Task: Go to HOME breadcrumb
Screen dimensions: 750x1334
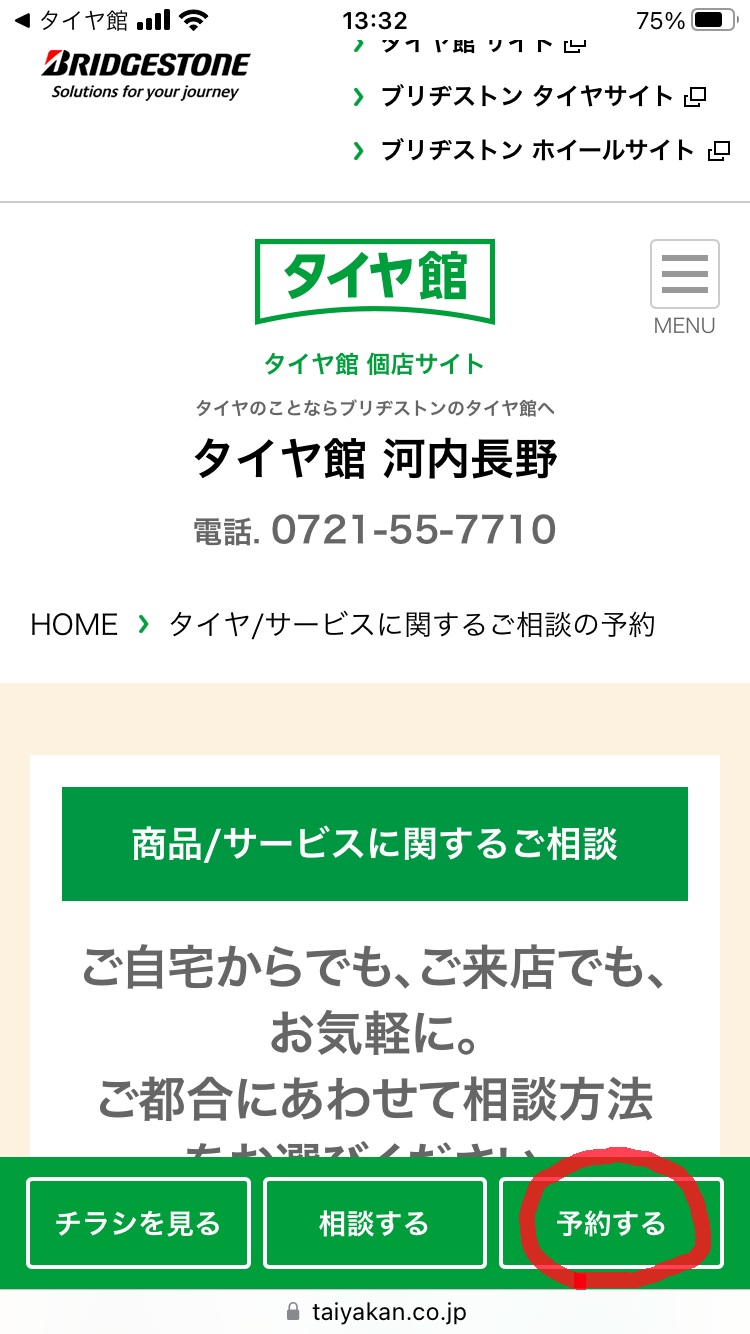Action: (74, 625)
